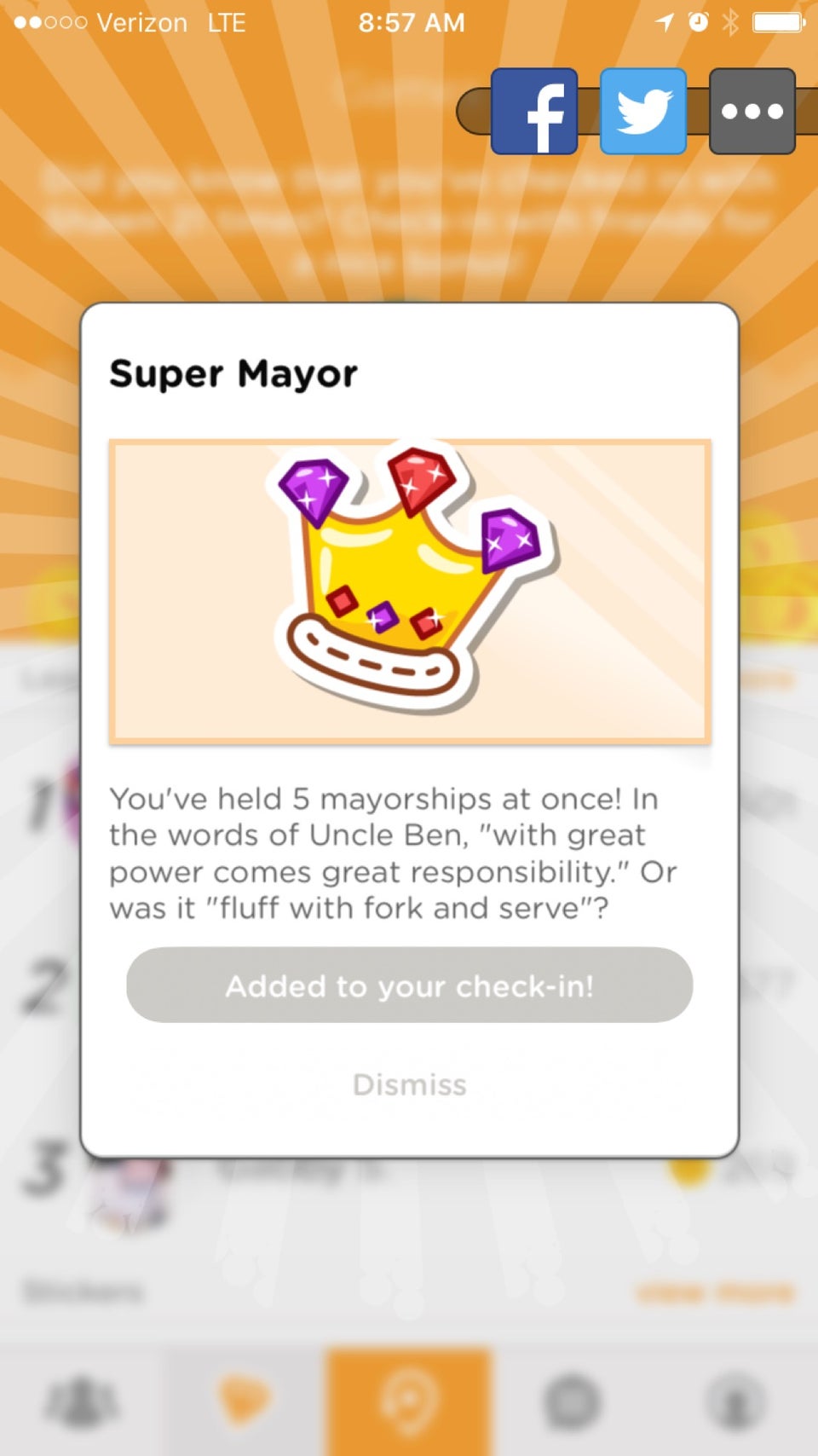
Task: Share the badge on Twitter
Action: point(643,112)
